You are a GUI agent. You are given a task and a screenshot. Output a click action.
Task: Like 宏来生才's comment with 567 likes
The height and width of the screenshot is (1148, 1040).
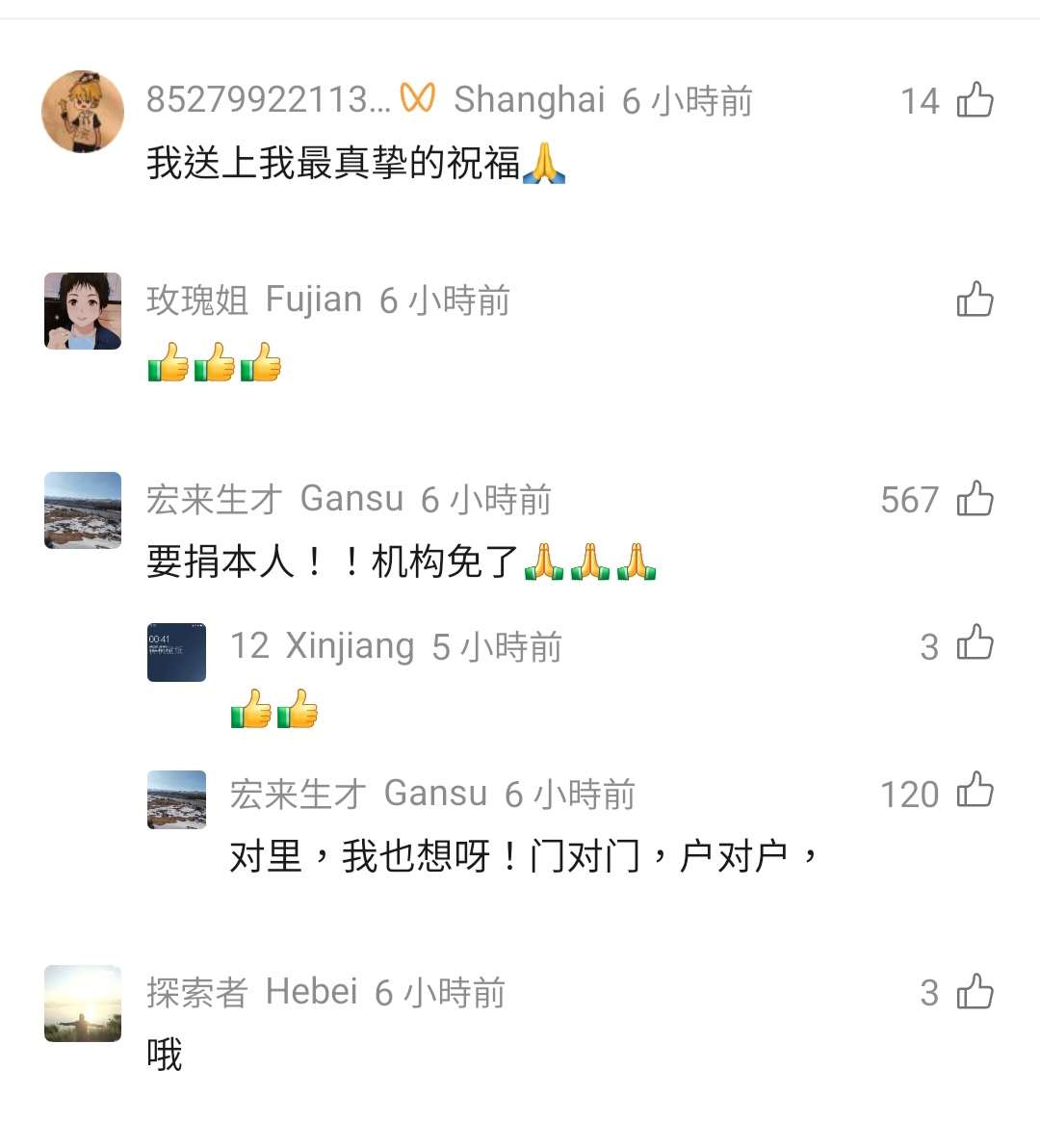975,499
